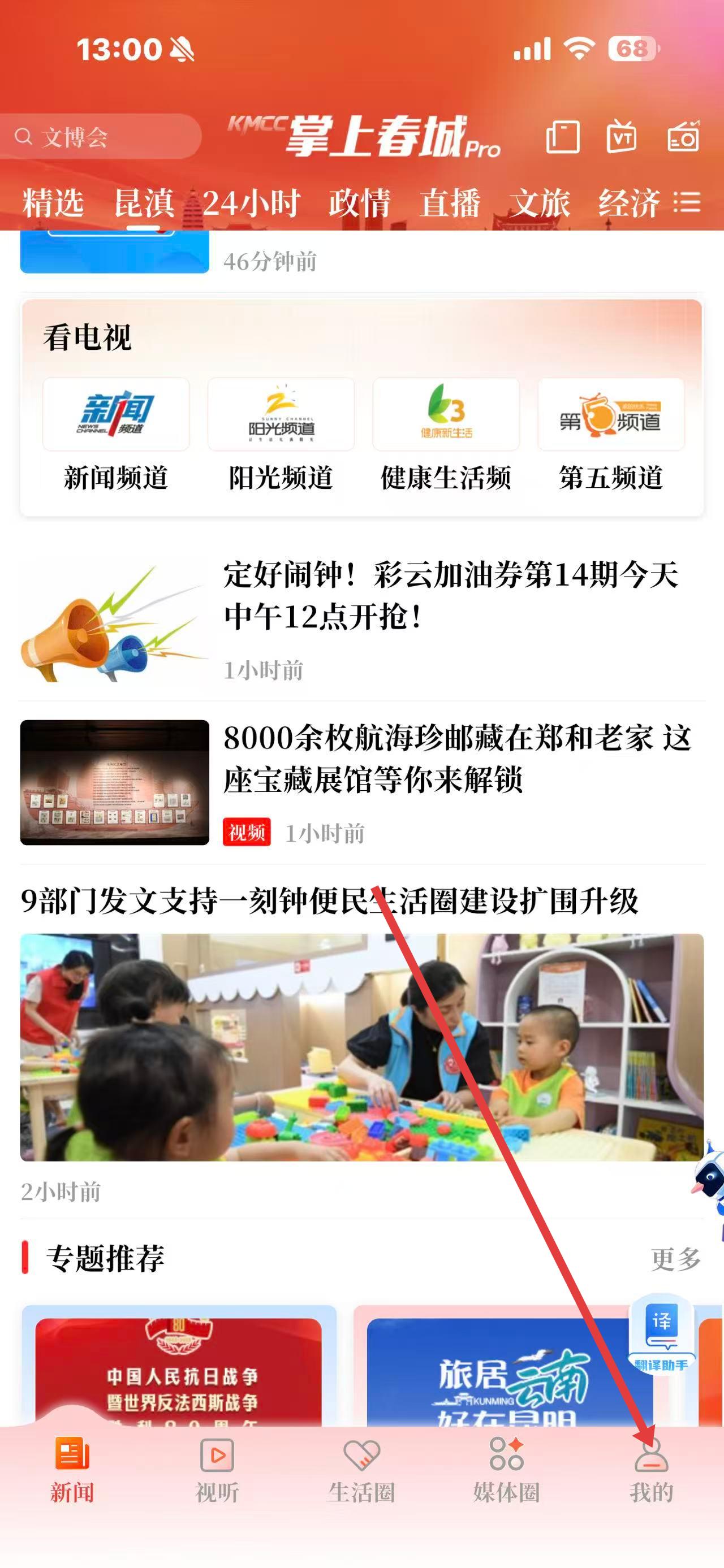This screenshot has height=1568, width=724.
Task: Expand the channel list menu
Action: 687,202
